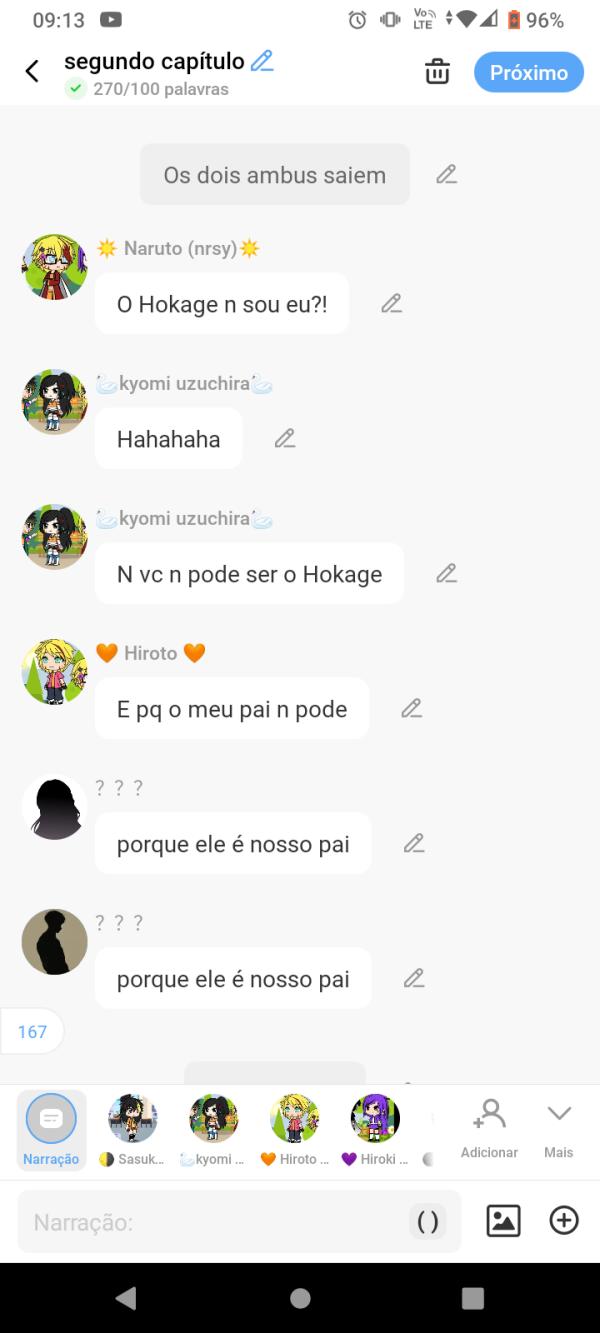Edit message "N vc n pode ser o Hokage"
This screenshot has height=1333, width=600.
(446, 574)
